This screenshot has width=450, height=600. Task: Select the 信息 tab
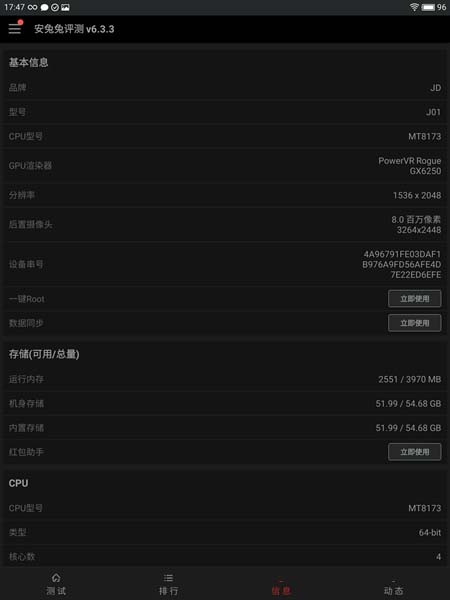pos(281,584)
